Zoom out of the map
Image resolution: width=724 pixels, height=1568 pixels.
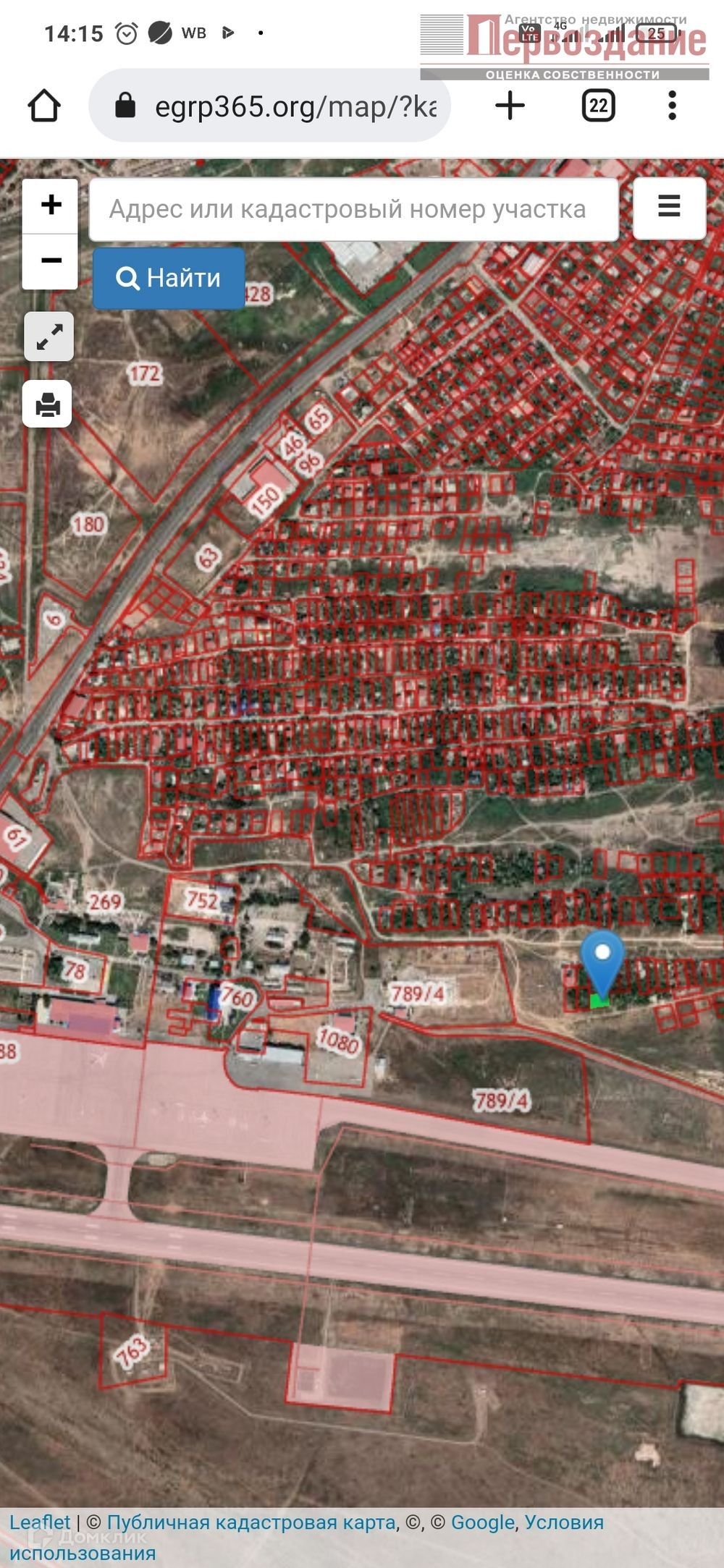(50, 261)
